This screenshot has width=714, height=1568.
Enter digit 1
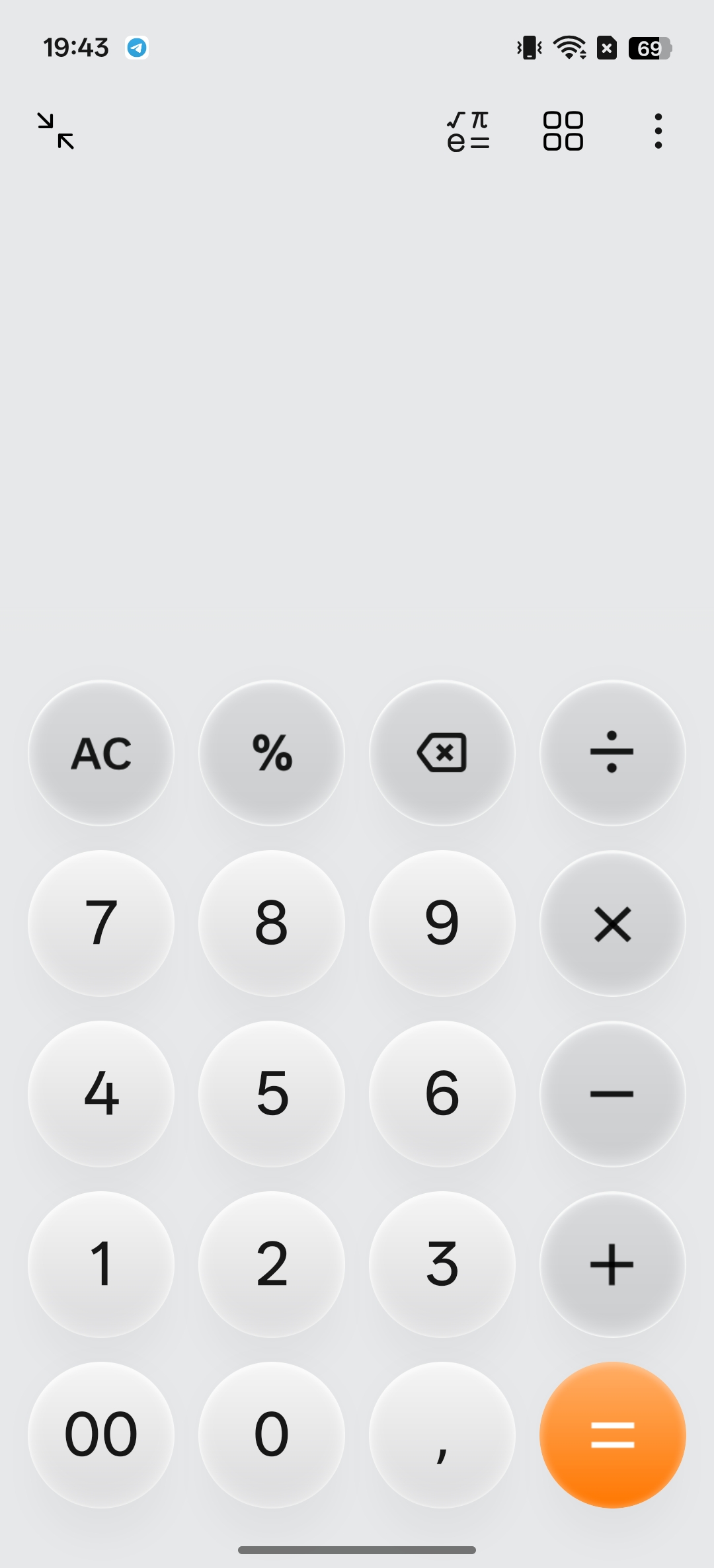(101, 1265)
